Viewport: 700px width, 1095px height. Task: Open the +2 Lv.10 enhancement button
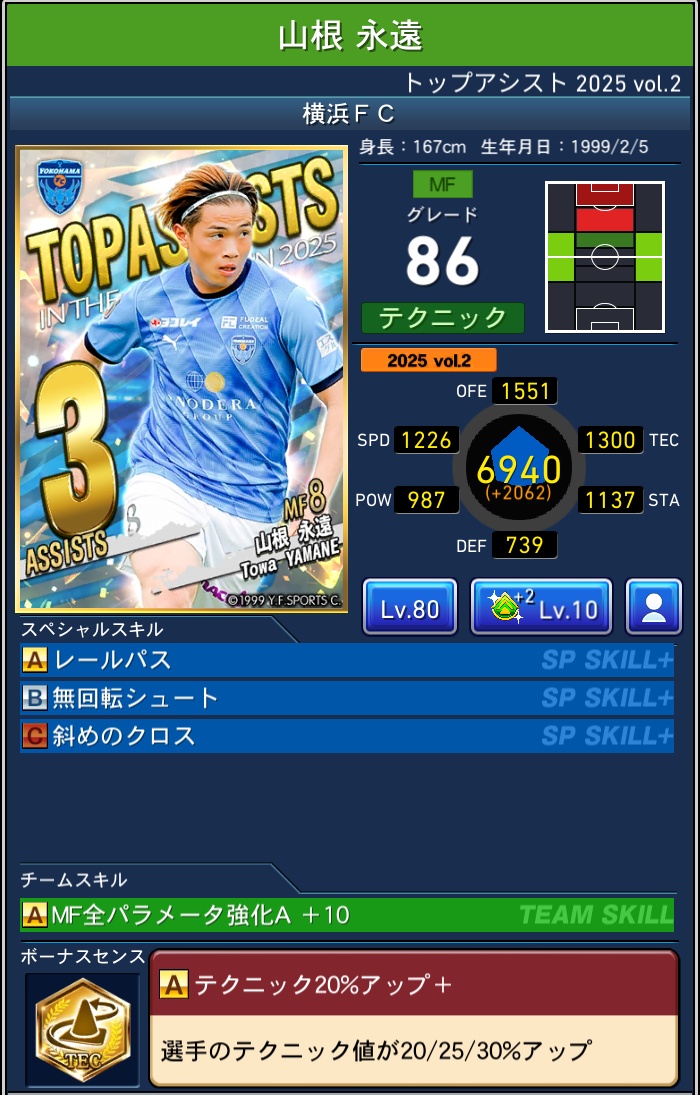(x=540, y=607)
